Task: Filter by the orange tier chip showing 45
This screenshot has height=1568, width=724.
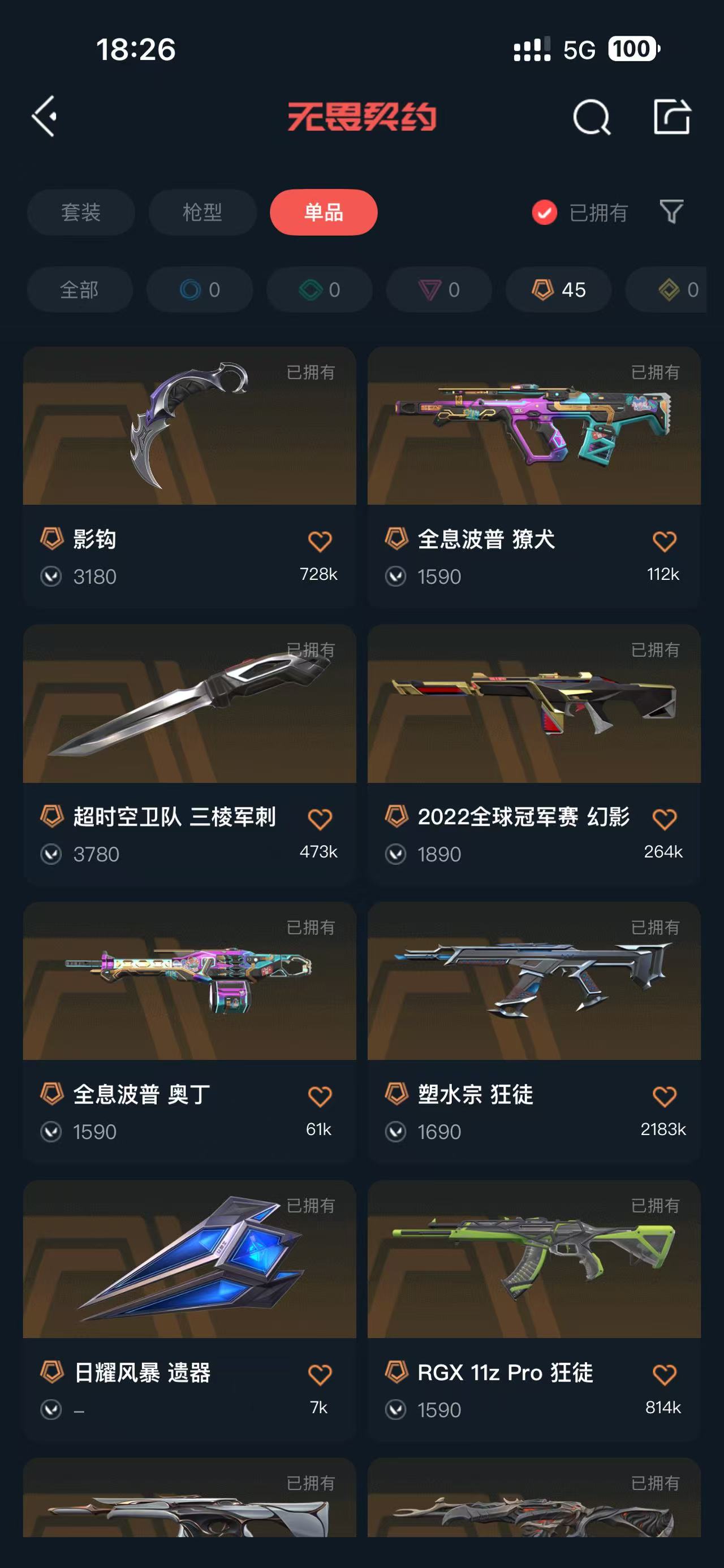Action: [558, 290]
